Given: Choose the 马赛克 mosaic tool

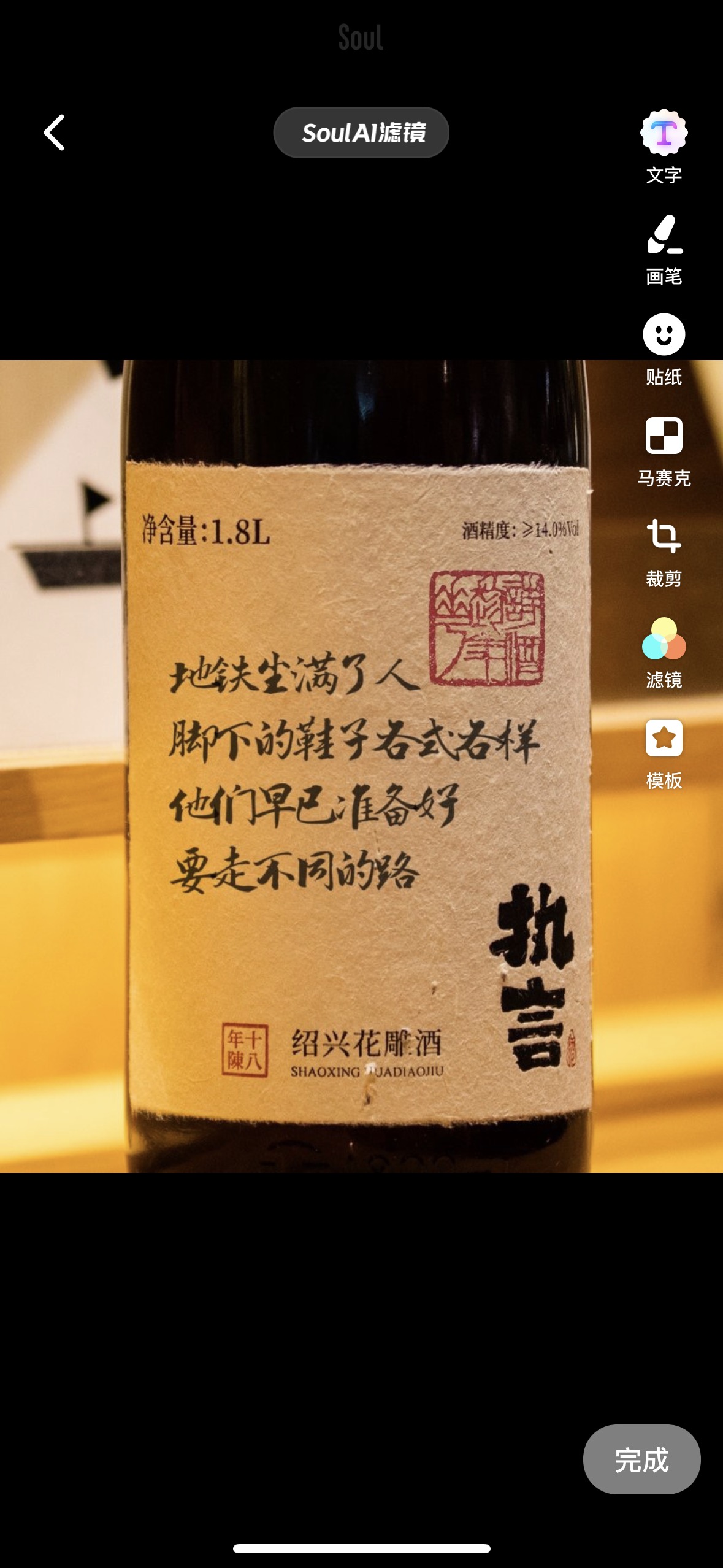Looking at the screenshot, I should coord(664,452).
